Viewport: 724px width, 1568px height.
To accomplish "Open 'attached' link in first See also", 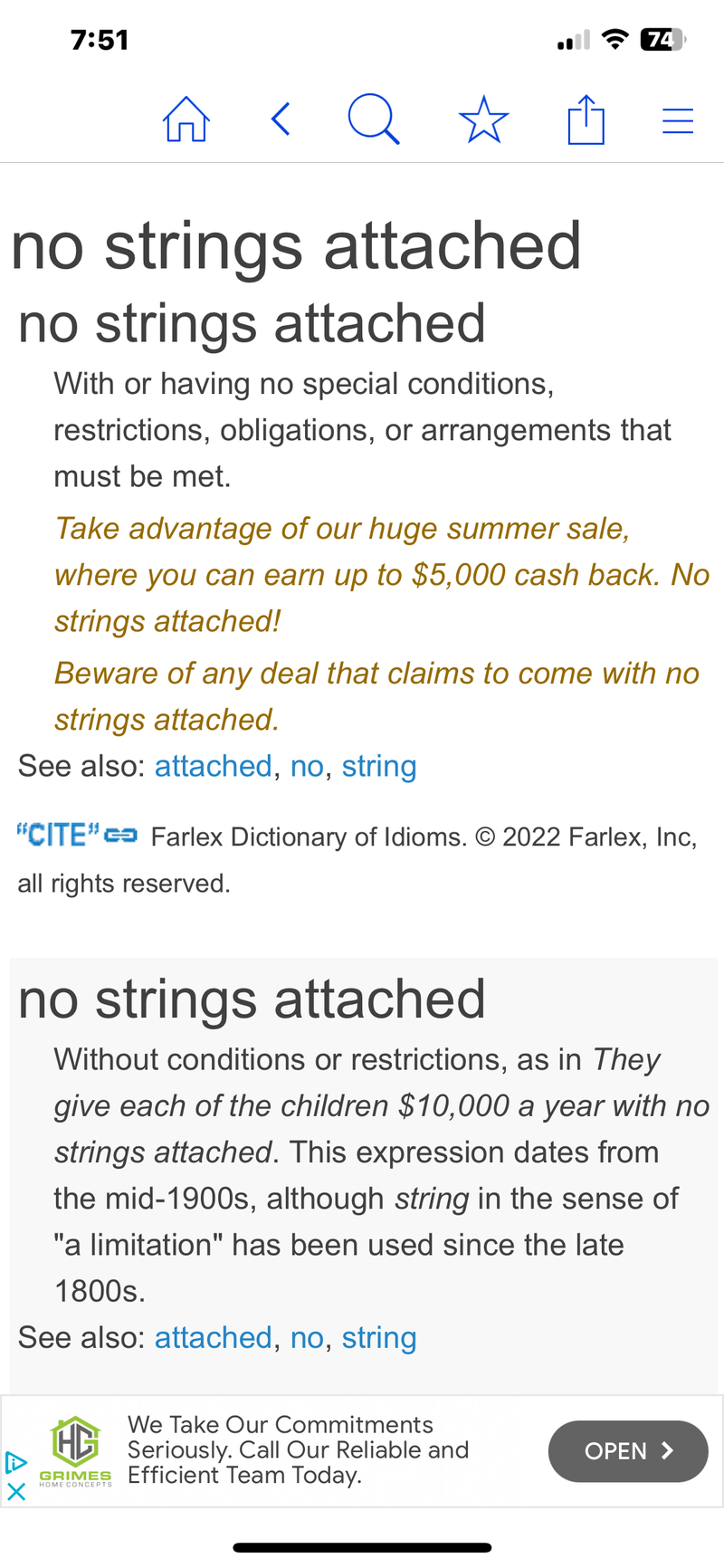I will point(213,767).
